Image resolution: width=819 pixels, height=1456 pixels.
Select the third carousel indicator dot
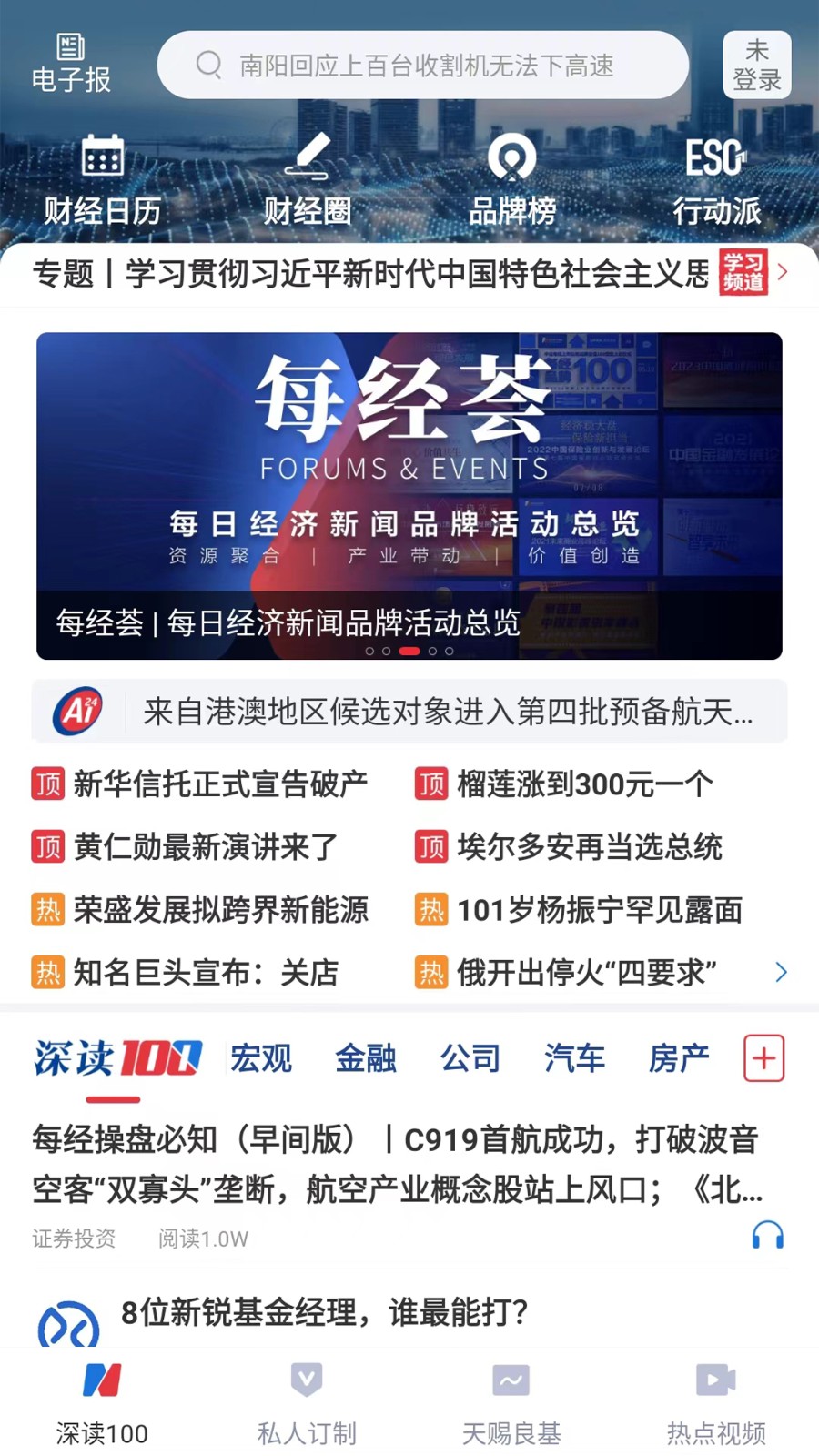point(409,651)
